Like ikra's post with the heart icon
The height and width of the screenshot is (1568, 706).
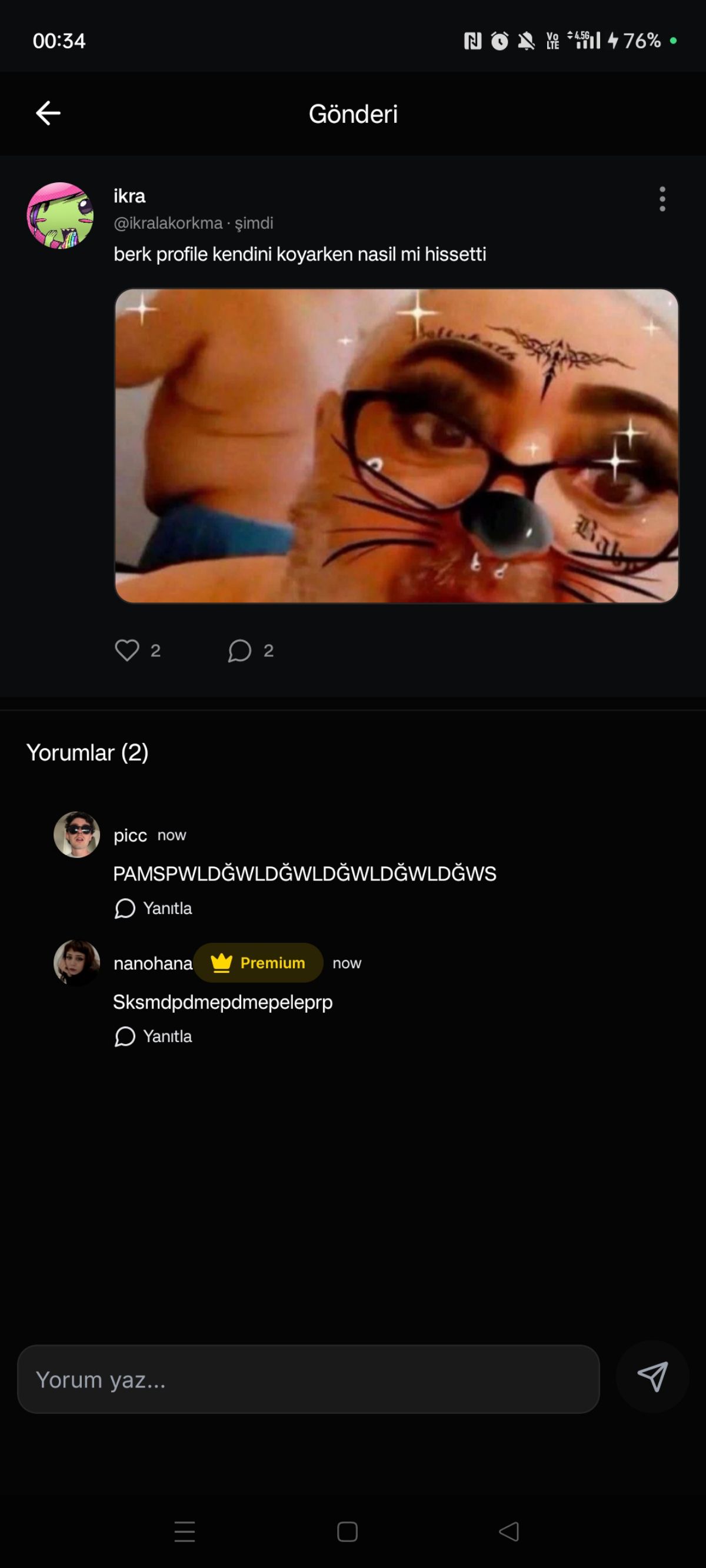click(126, 650)
